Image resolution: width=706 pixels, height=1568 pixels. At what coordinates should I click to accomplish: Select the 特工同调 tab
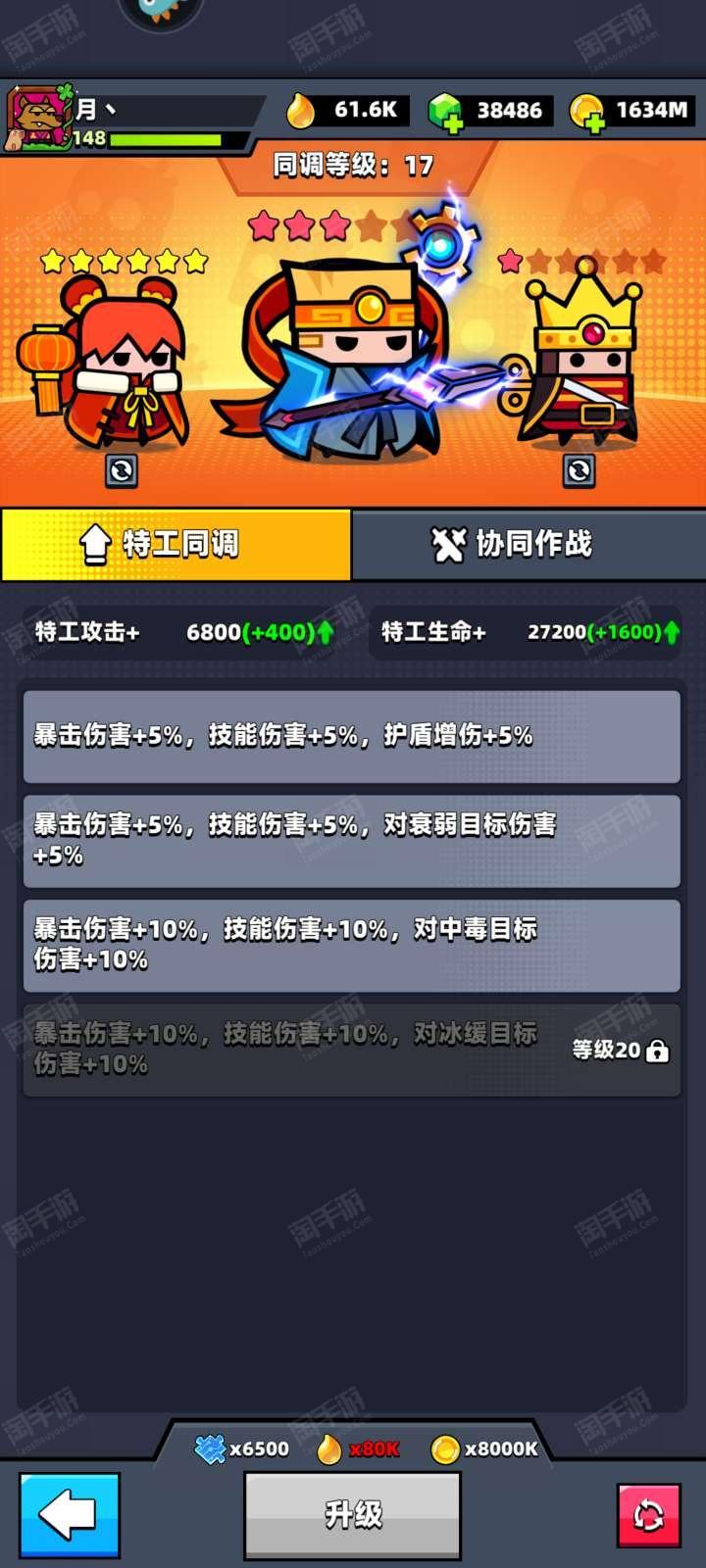[176, 544]
